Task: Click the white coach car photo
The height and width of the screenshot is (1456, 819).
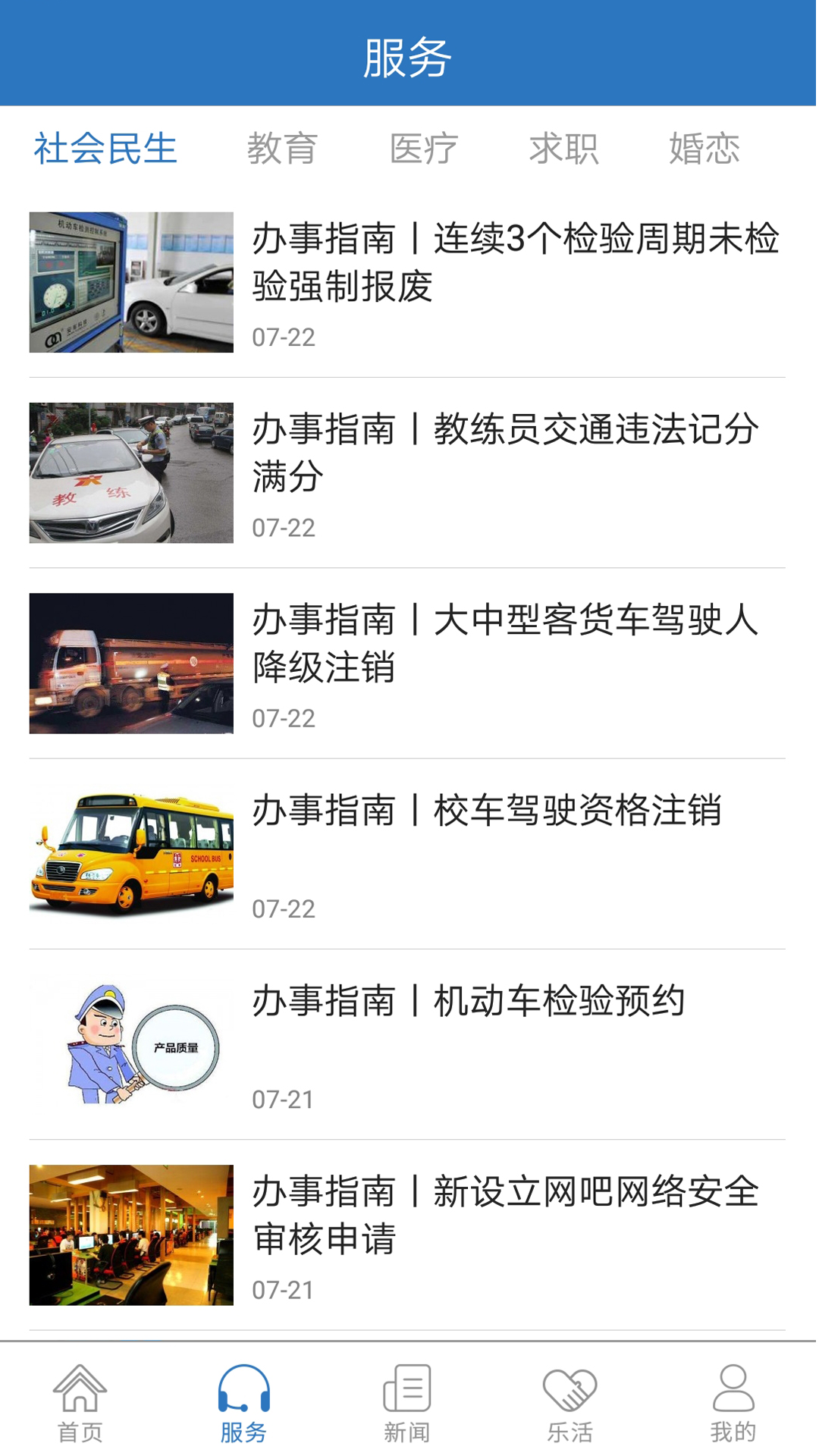Action: click(131, 472)
